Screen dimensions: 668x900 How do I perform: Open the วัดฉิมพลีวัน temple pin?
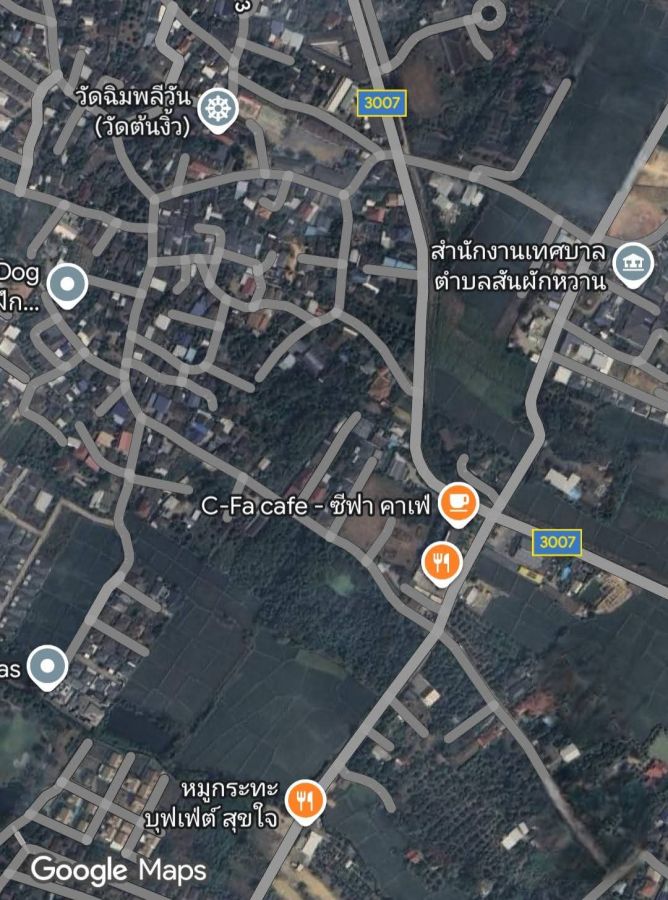pyautogui.click(x=217, y=109)
